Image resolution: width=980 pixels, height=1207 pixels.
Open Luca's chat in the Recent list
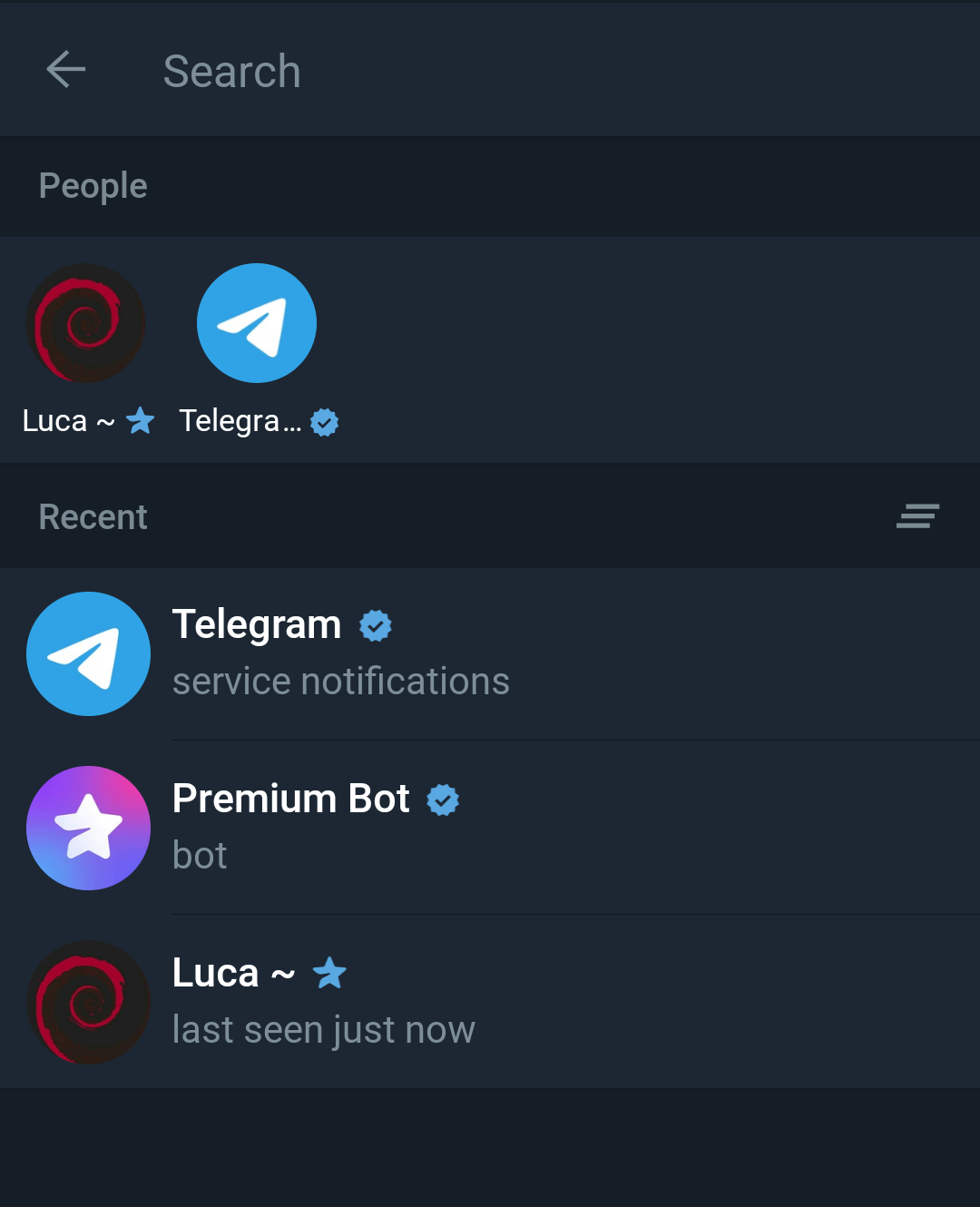490,1002
